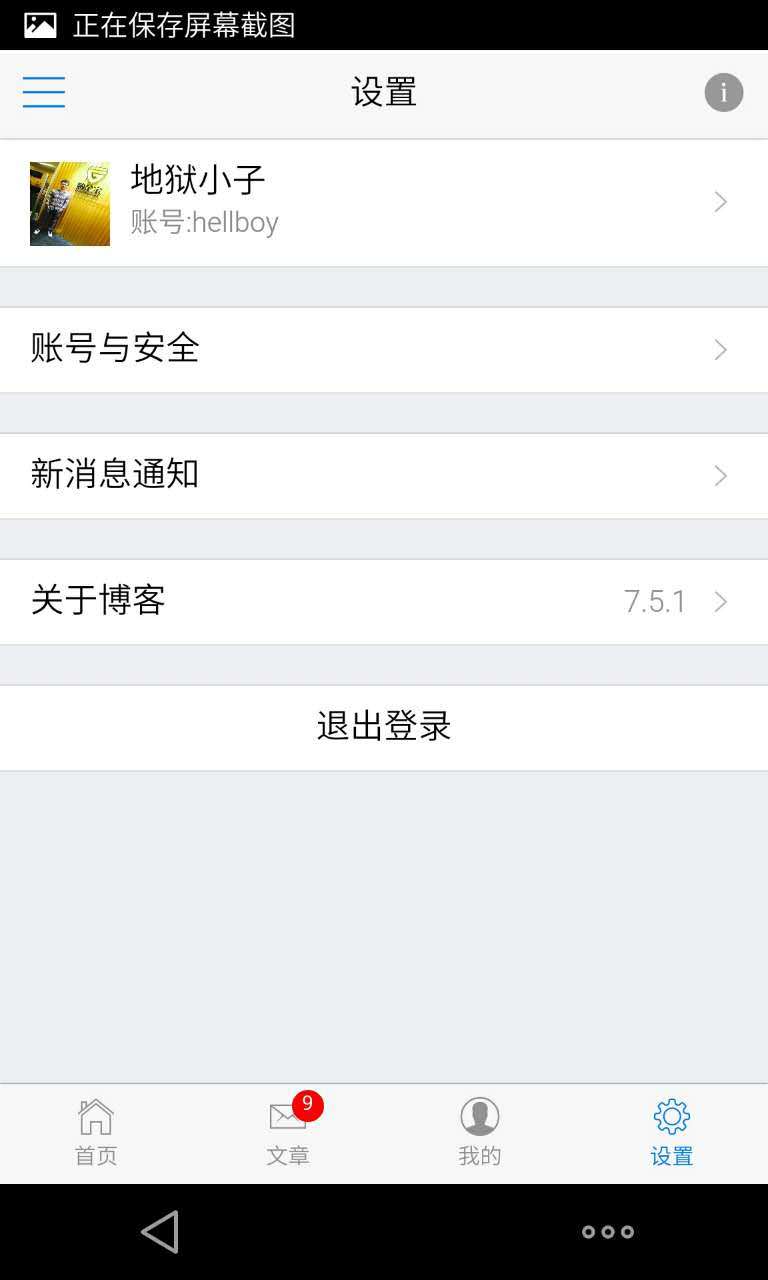Open 新消息通知 settings
768x1280 pixels.
[x=384, y=475]
